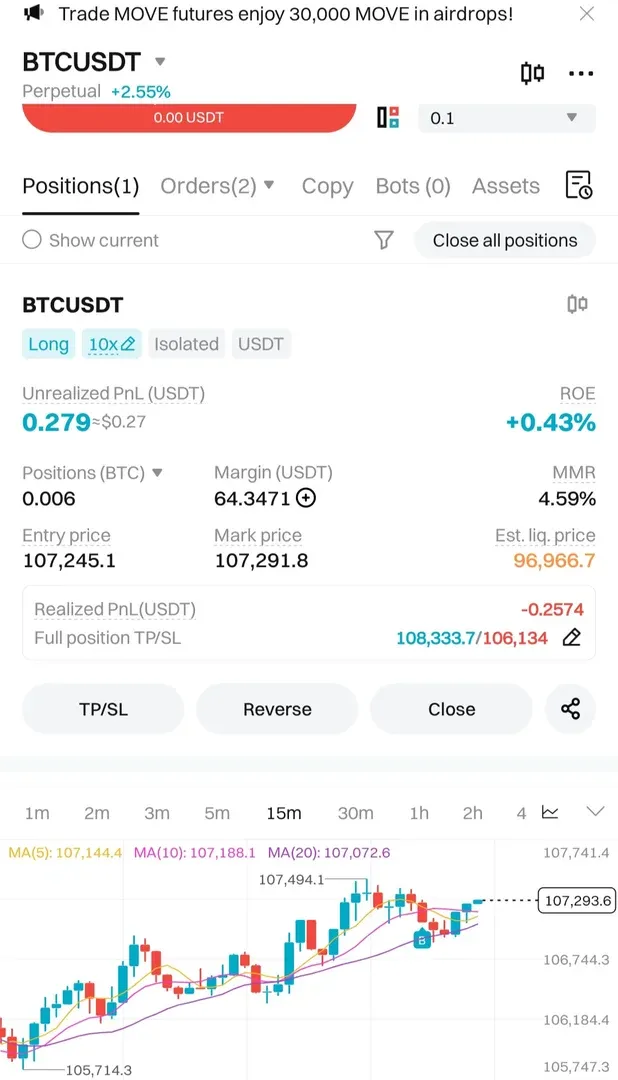The width and height of the screenshot is (618, 1080).
Task: Reverse the BTCUSDT long position
Action: pyautogui.click(x=277, y=709)
